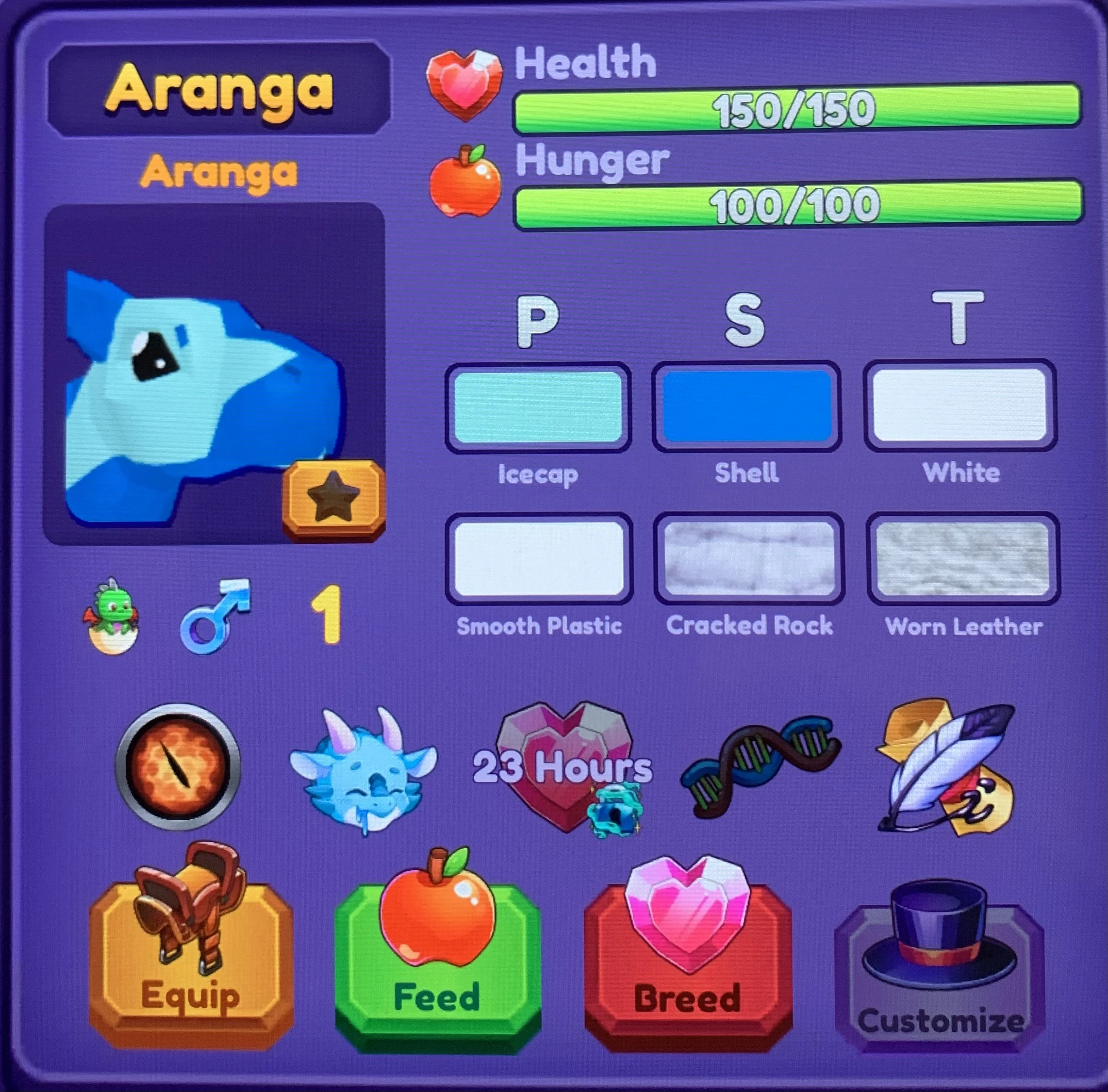This screenshot has height=1092, width=1108.
Task: Select the Shell secondary color swatch
Action: point(746,407)
